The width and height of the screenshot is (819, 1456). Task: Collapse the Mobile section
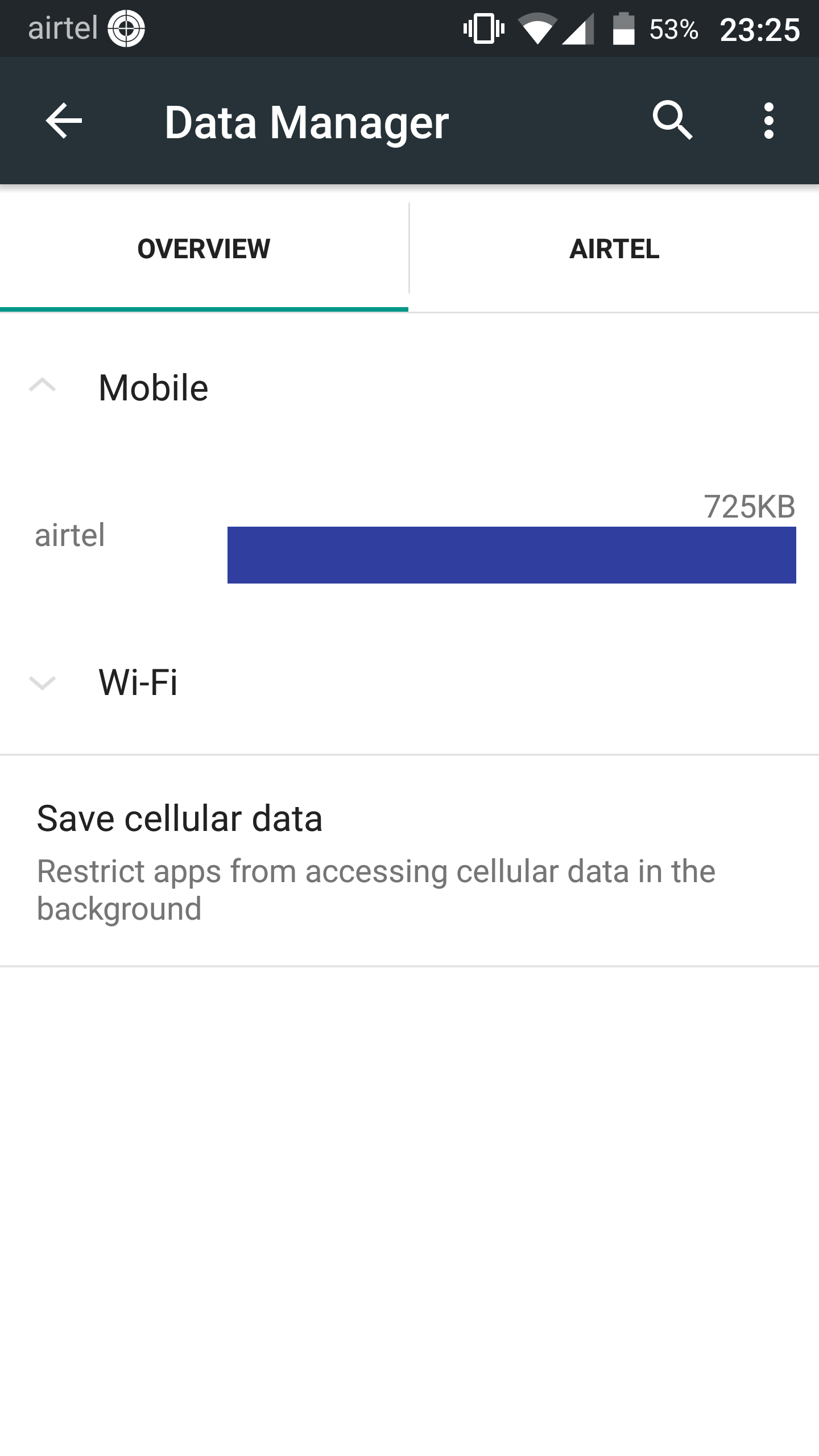click(43, 387)
